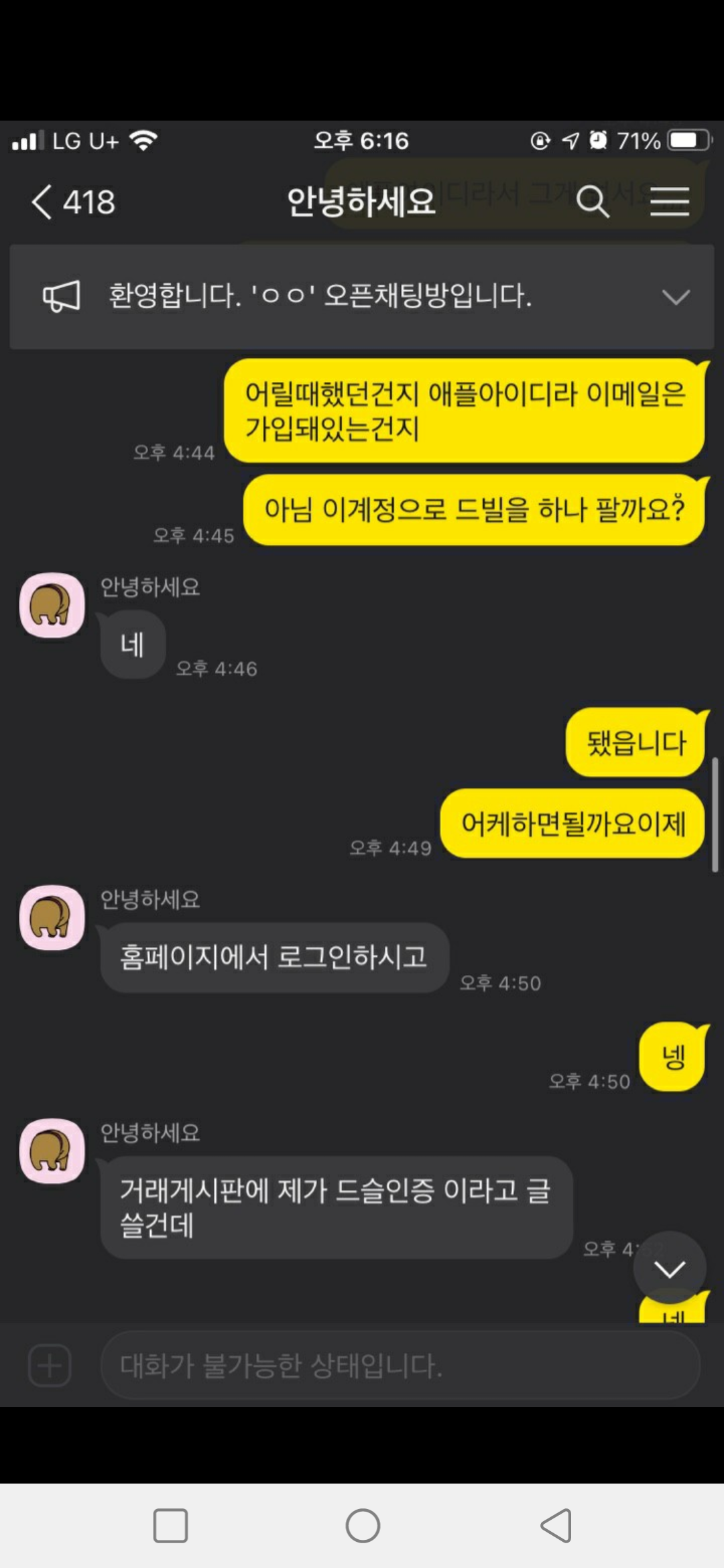This screenshot has width=724, height=1568.
Task: Open the chat room hamburger menu
Action: pos(670,202)
